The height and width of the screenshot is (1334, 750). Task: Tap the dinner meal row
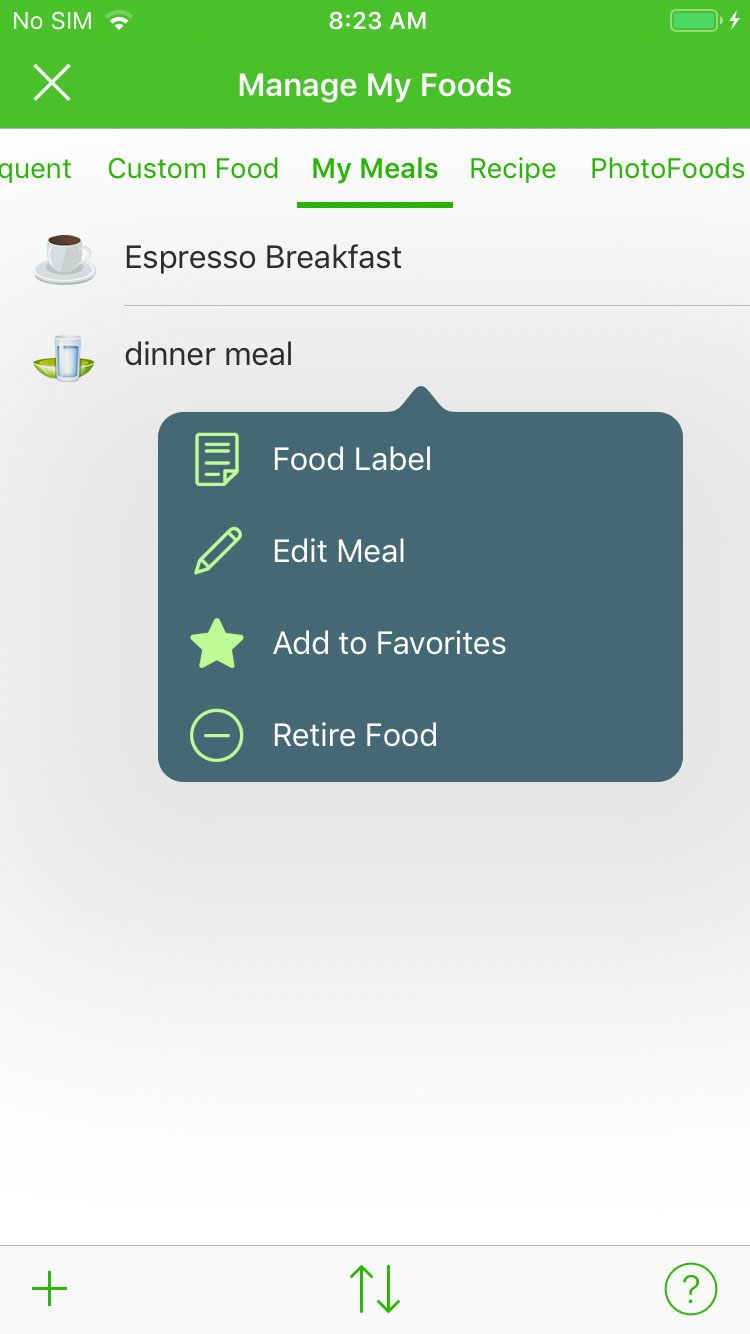pyautogui.click(x=209, y=354)
